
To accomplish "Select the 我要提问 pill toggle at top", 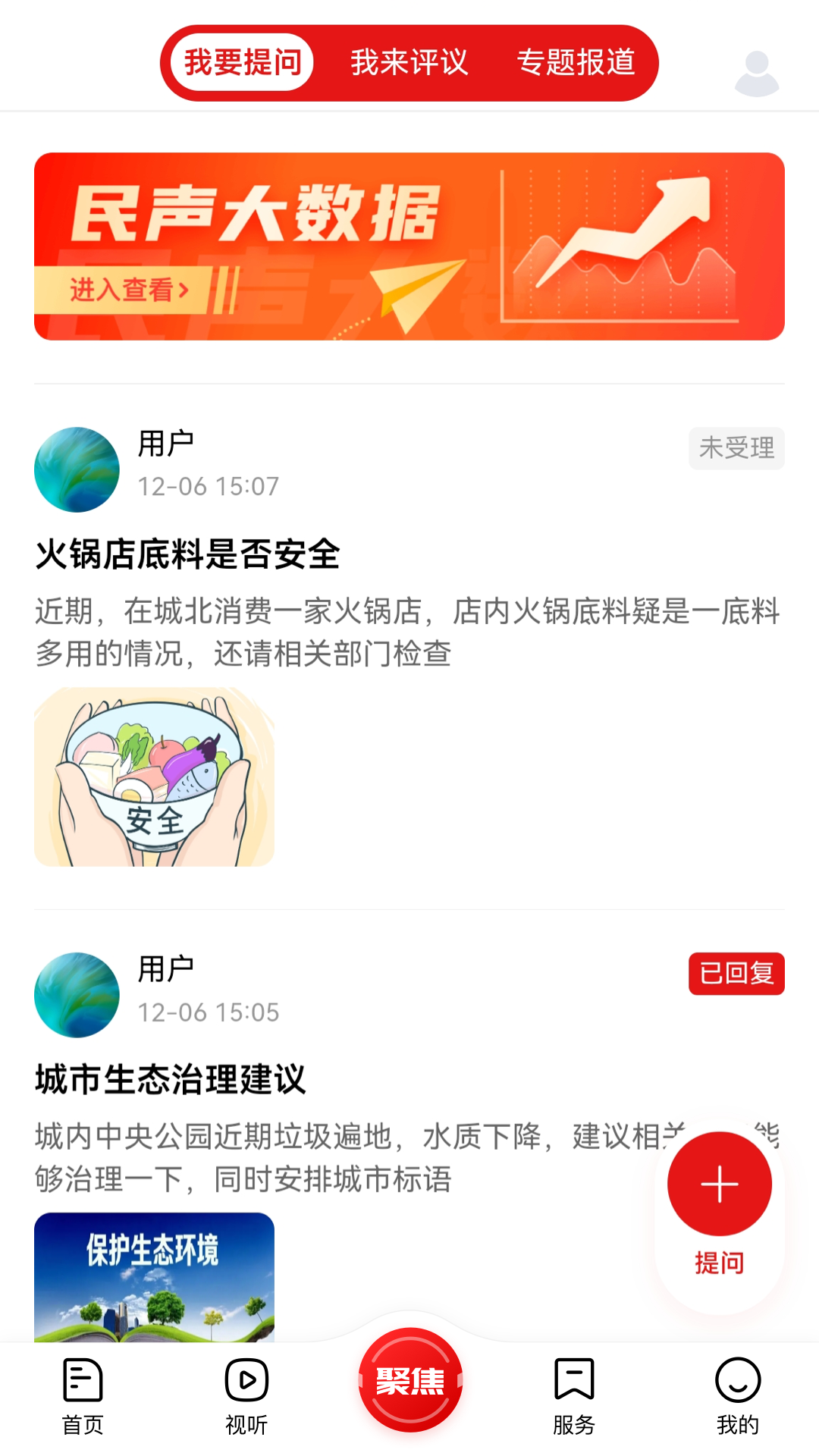I will (240, 62).
